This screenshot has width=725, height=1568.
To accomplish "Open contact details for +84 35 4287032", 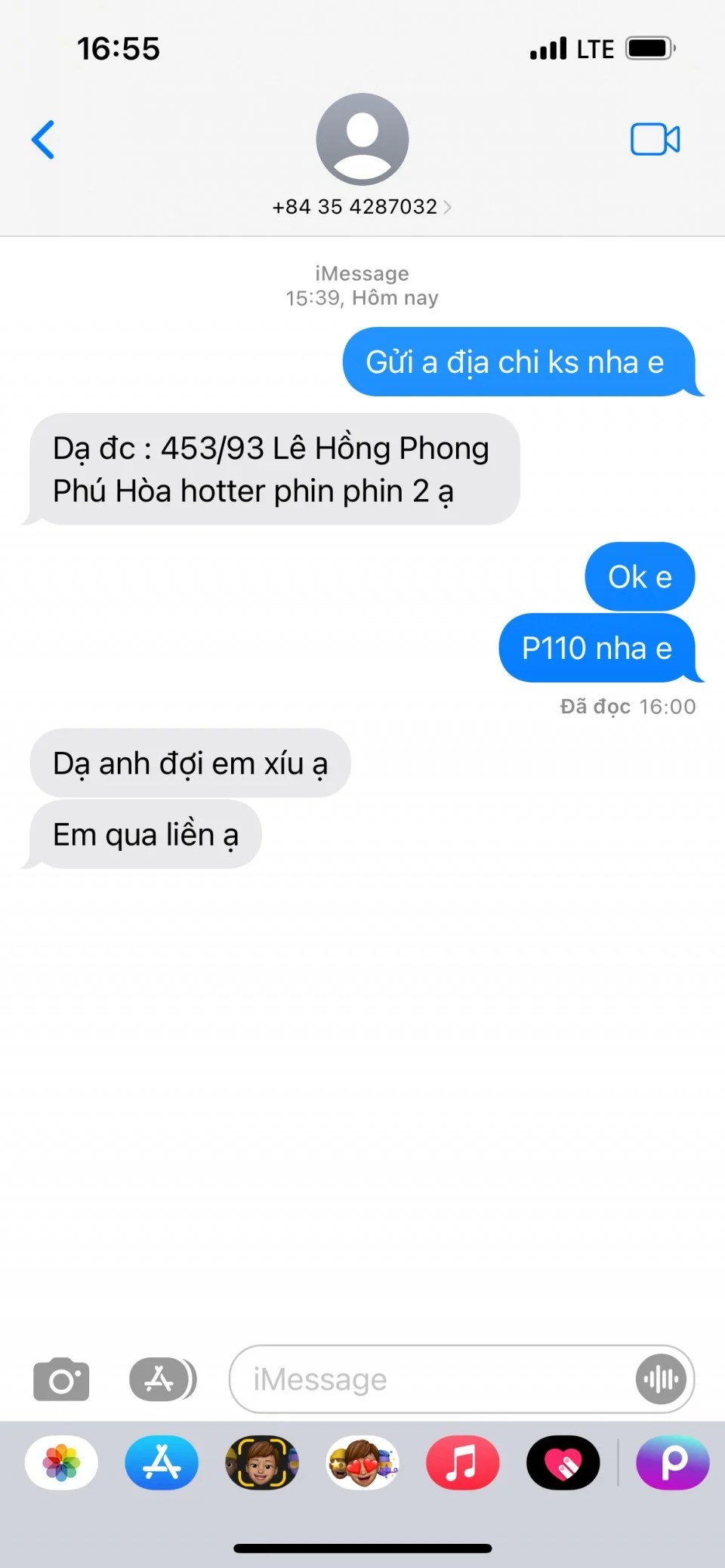I will click(362, 206).
